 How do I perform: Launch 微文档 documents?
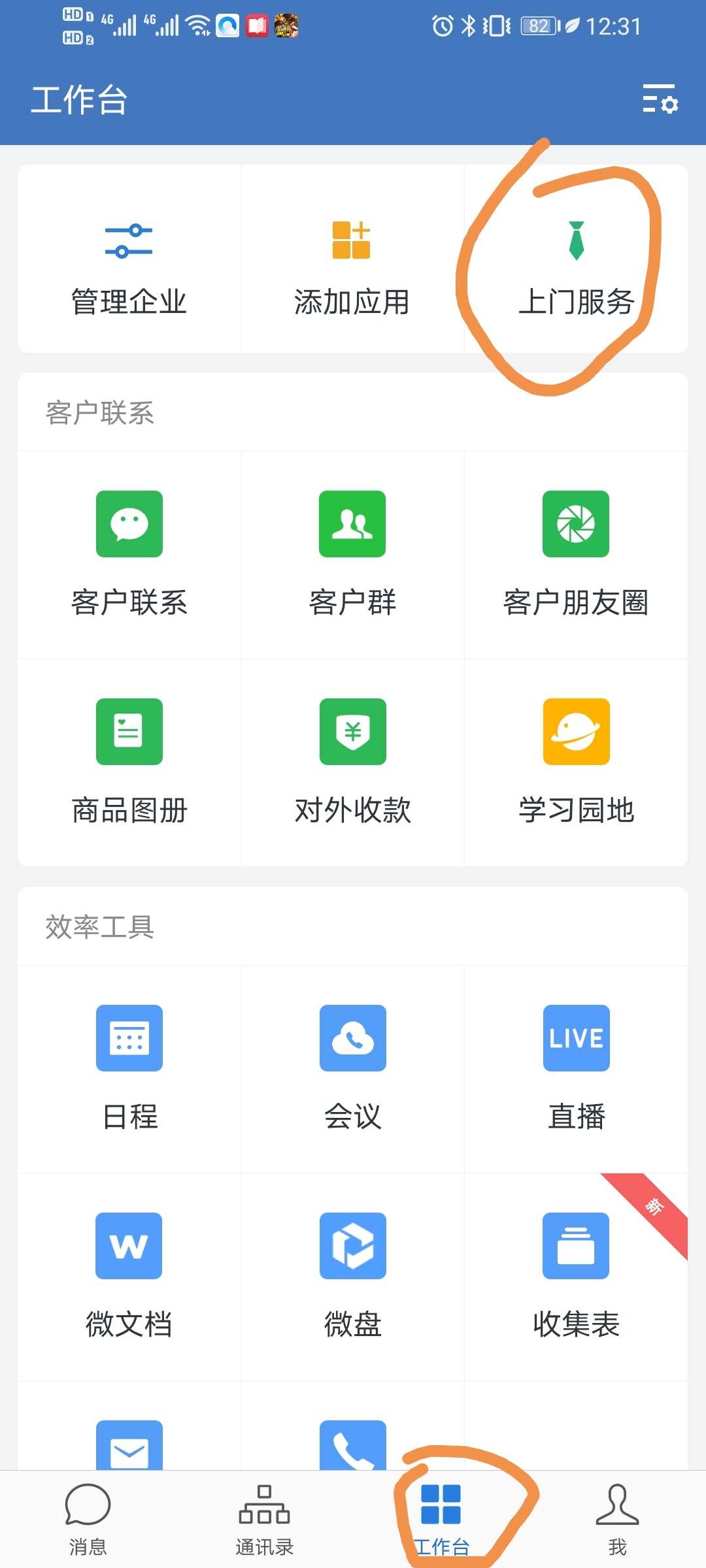[x=129, y=1274]
